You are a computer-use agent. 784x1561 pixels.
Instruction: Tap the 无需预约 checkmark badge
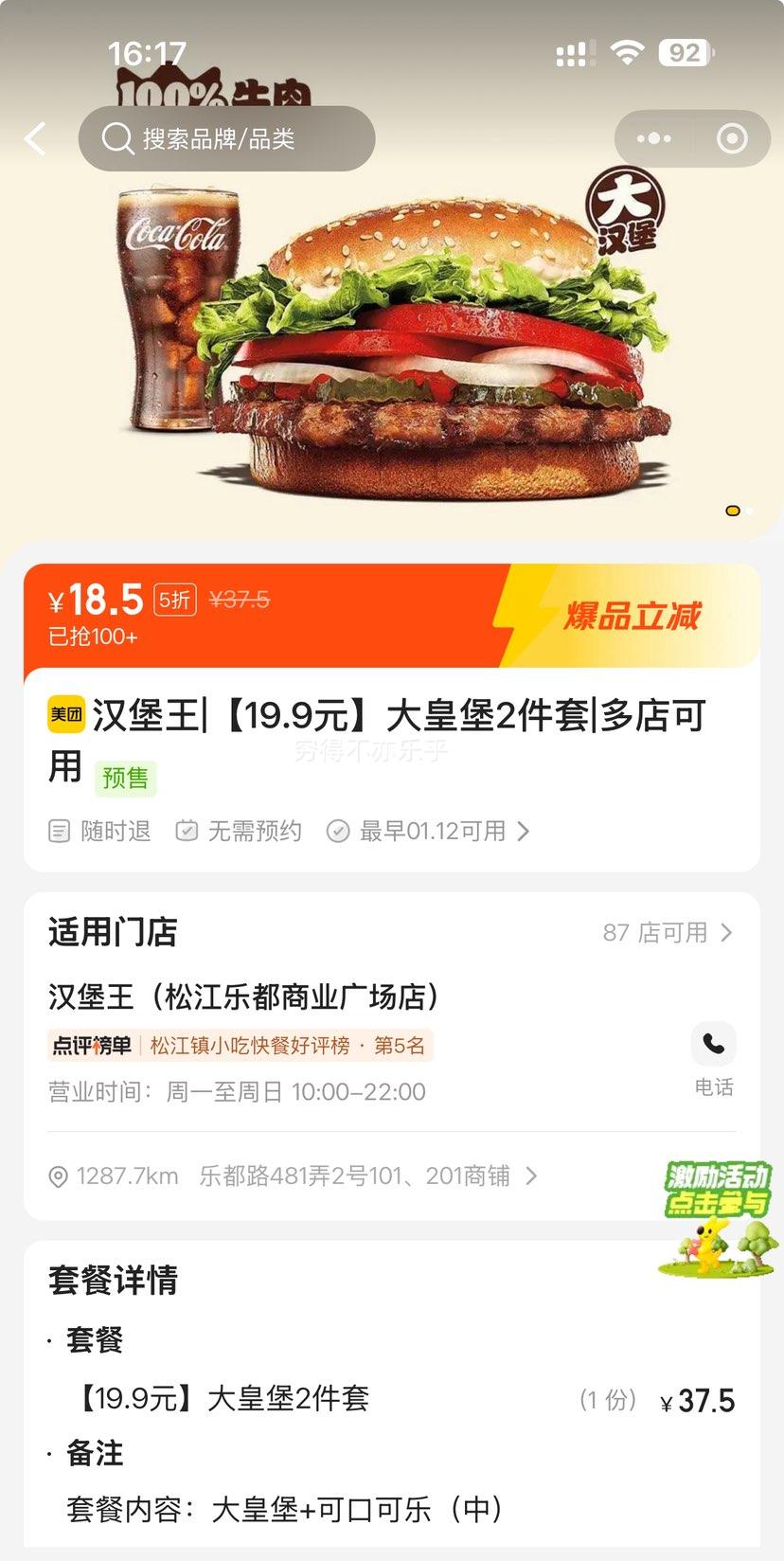[187, 831]
